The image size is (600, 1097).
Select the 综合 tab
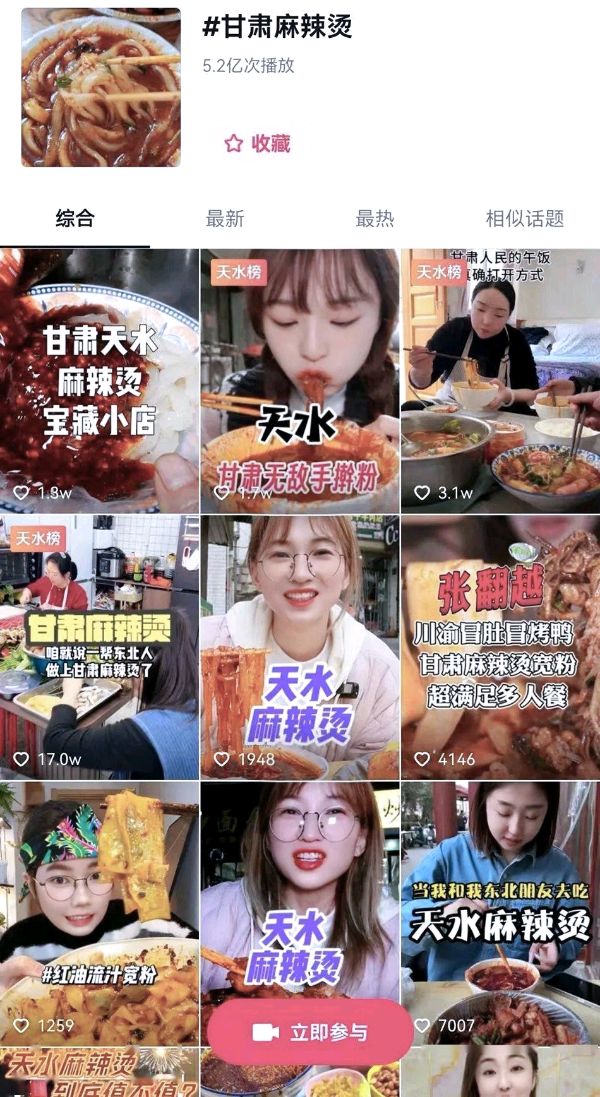pos(75,218)
